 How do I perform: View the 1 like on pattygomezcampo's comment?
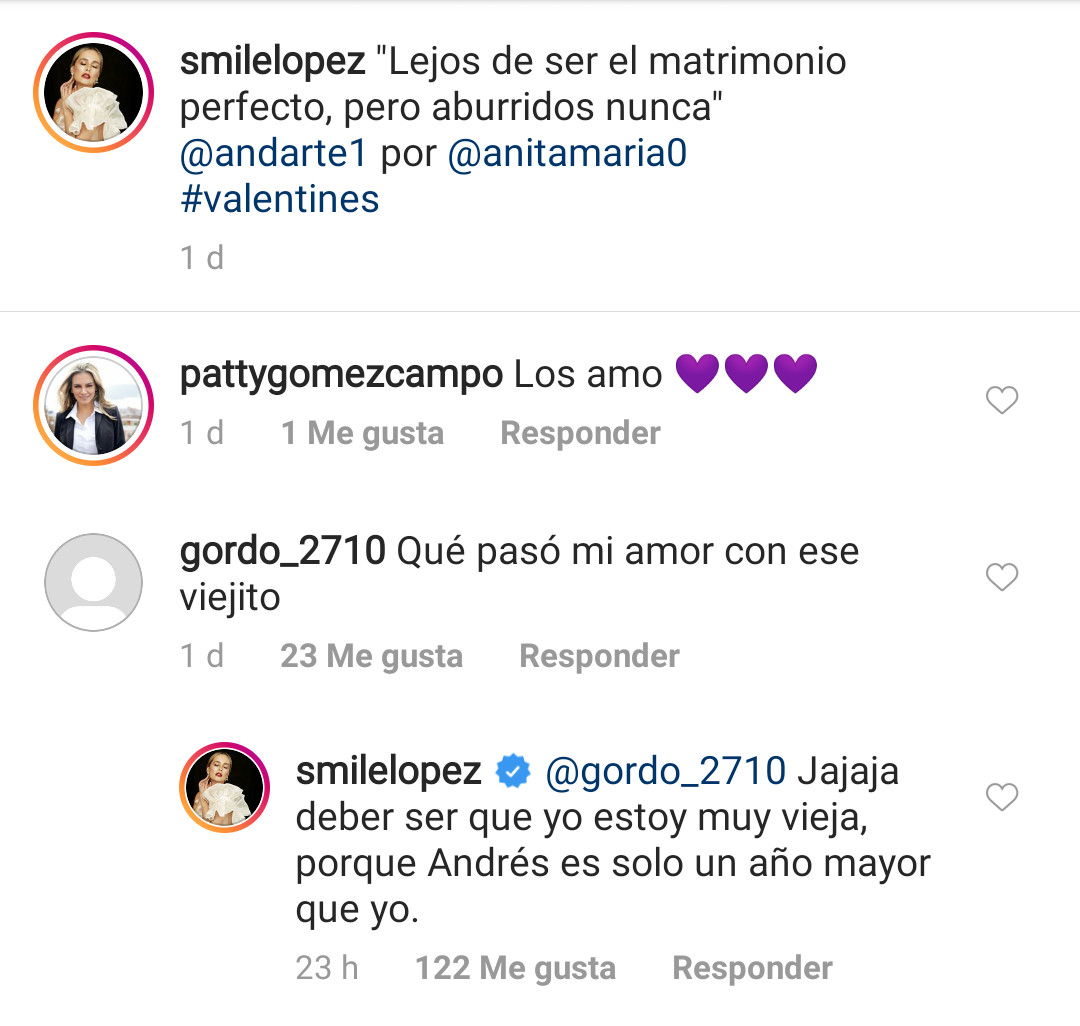coord(362,433)
